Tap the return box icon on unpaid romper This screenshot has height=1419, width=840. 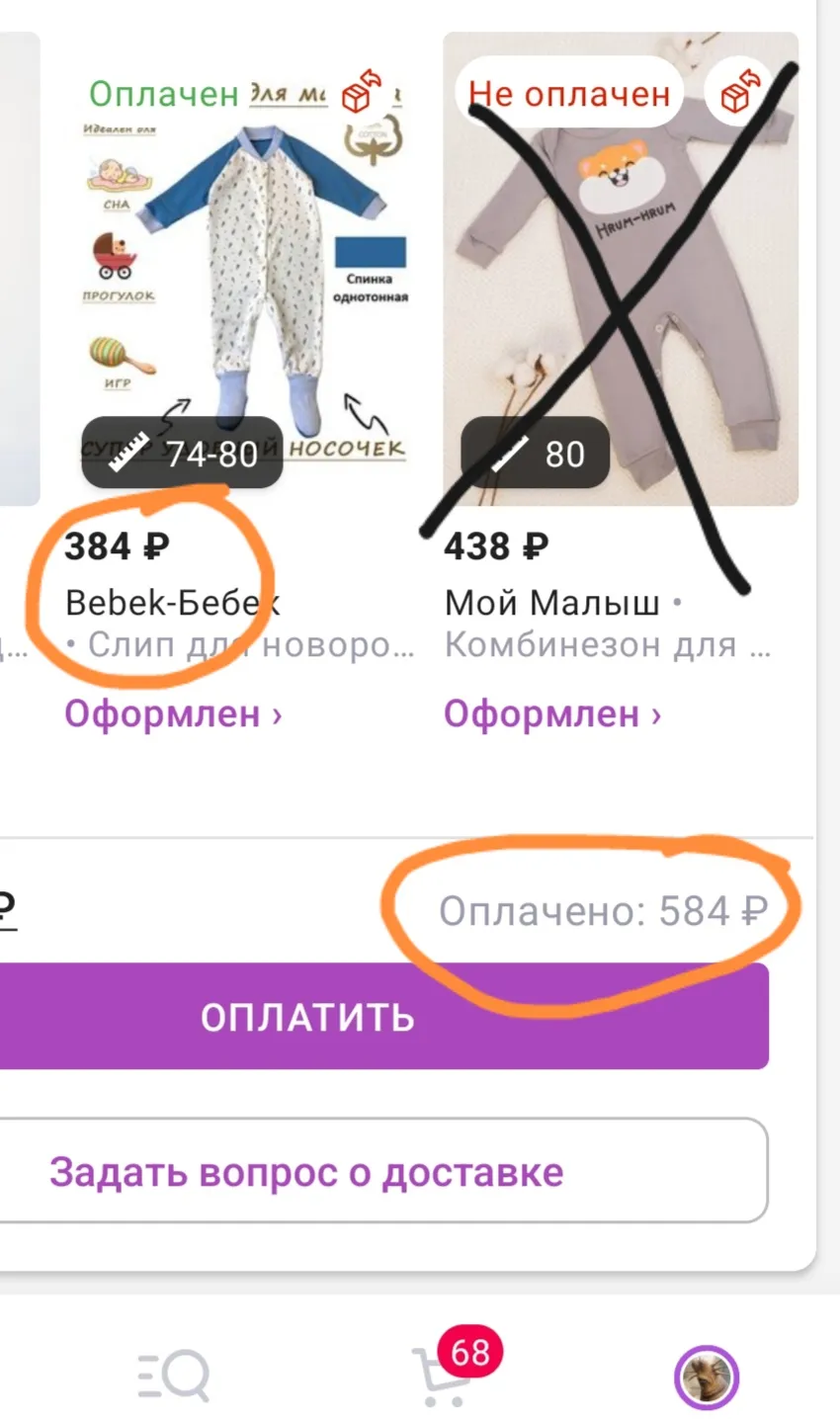pos(741,92)
